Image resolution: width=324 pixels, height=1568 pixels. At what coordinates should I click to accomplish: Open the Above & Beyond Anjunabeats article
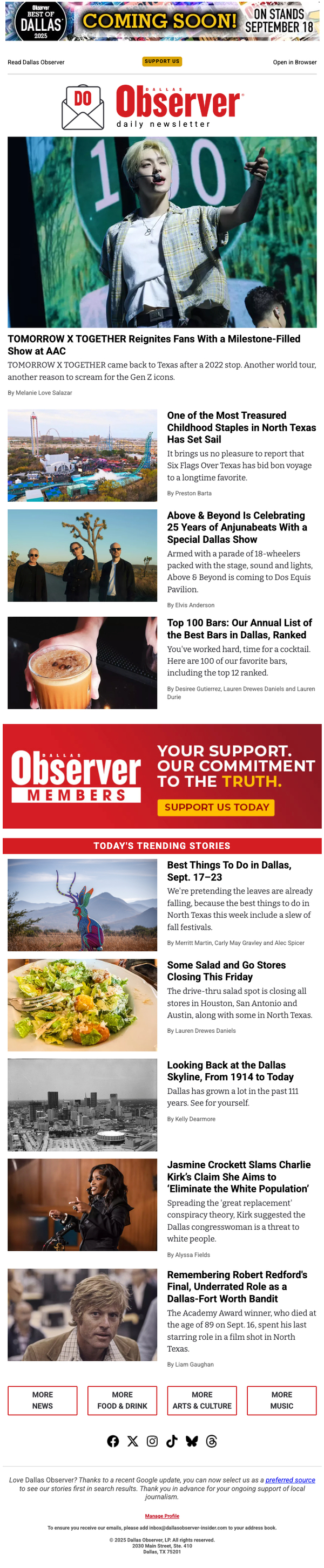[x=237, y=527]
